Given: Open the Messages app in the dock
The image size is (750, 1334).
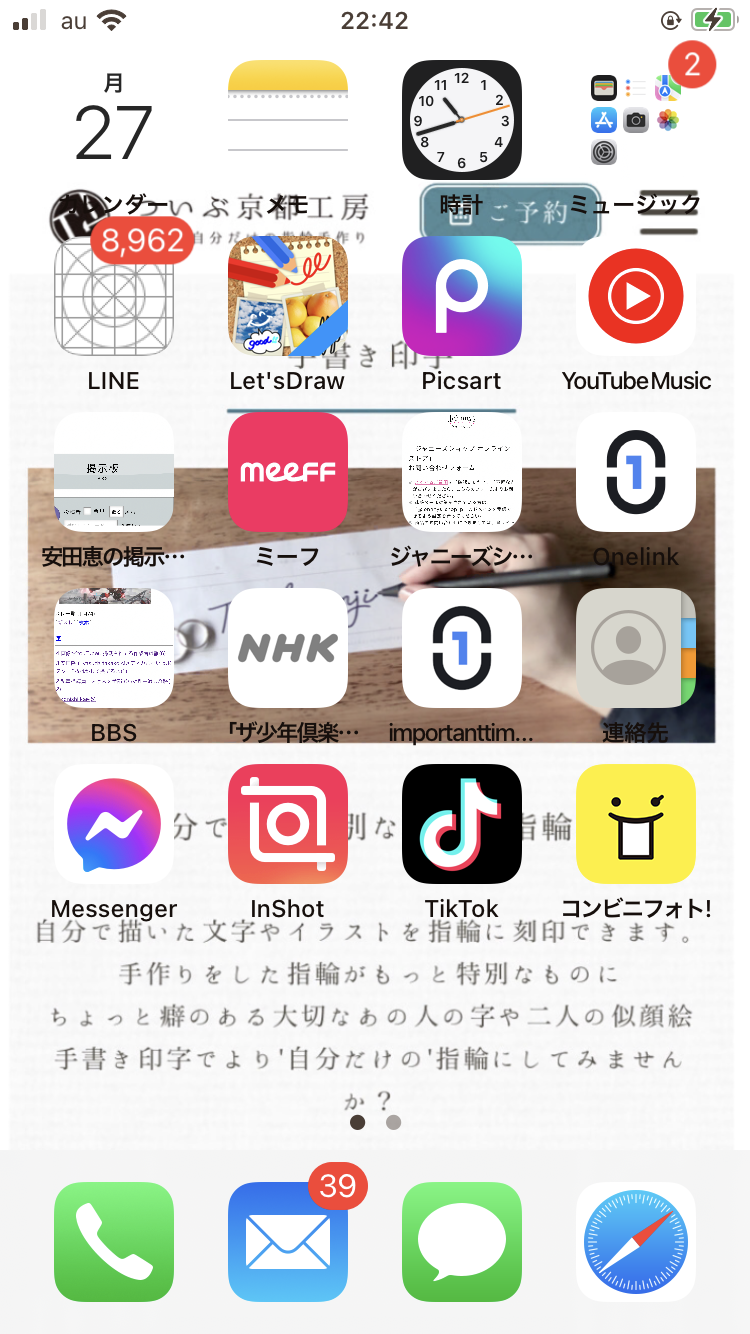Looking at the screenshot, I should pyautogui.click(x=462, y=1242).
